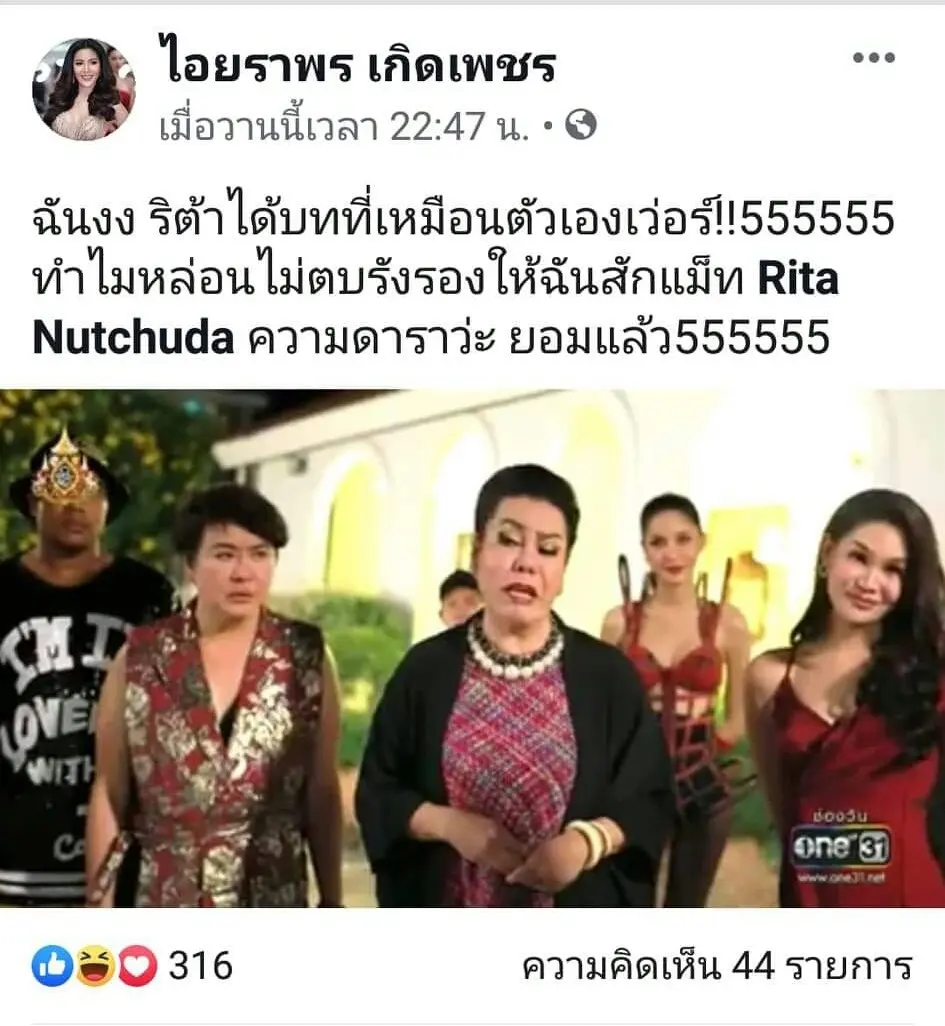Open the post's video still image
Viewport: 945px width, 1026px height.
pyautogui.click(x=472, y=648)
